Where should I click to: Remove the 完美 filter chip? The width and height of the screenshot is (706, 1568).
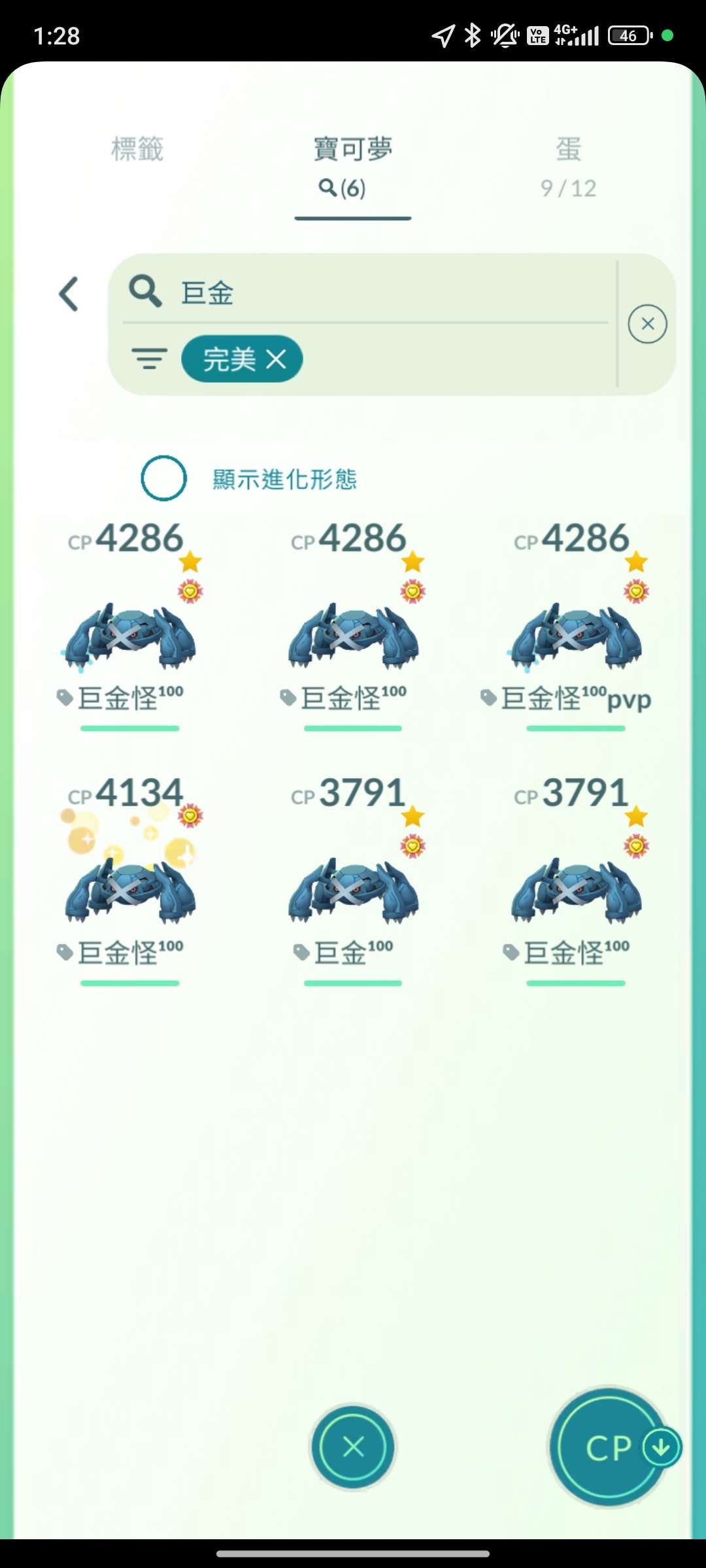[x=277, y=359]
